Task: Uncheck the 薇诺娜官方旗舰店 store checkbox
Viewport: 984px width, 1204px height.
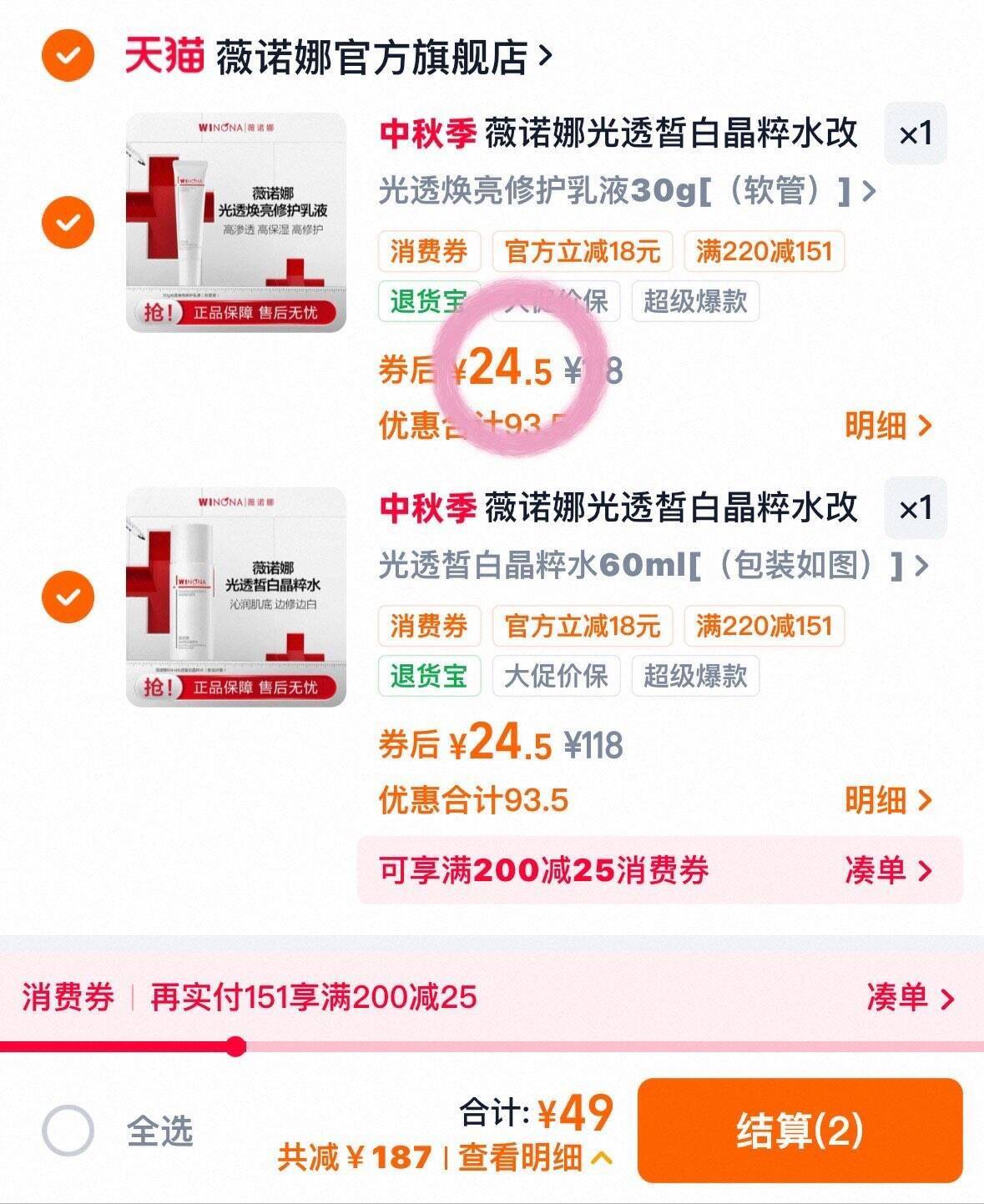Action: coord(68,56)
